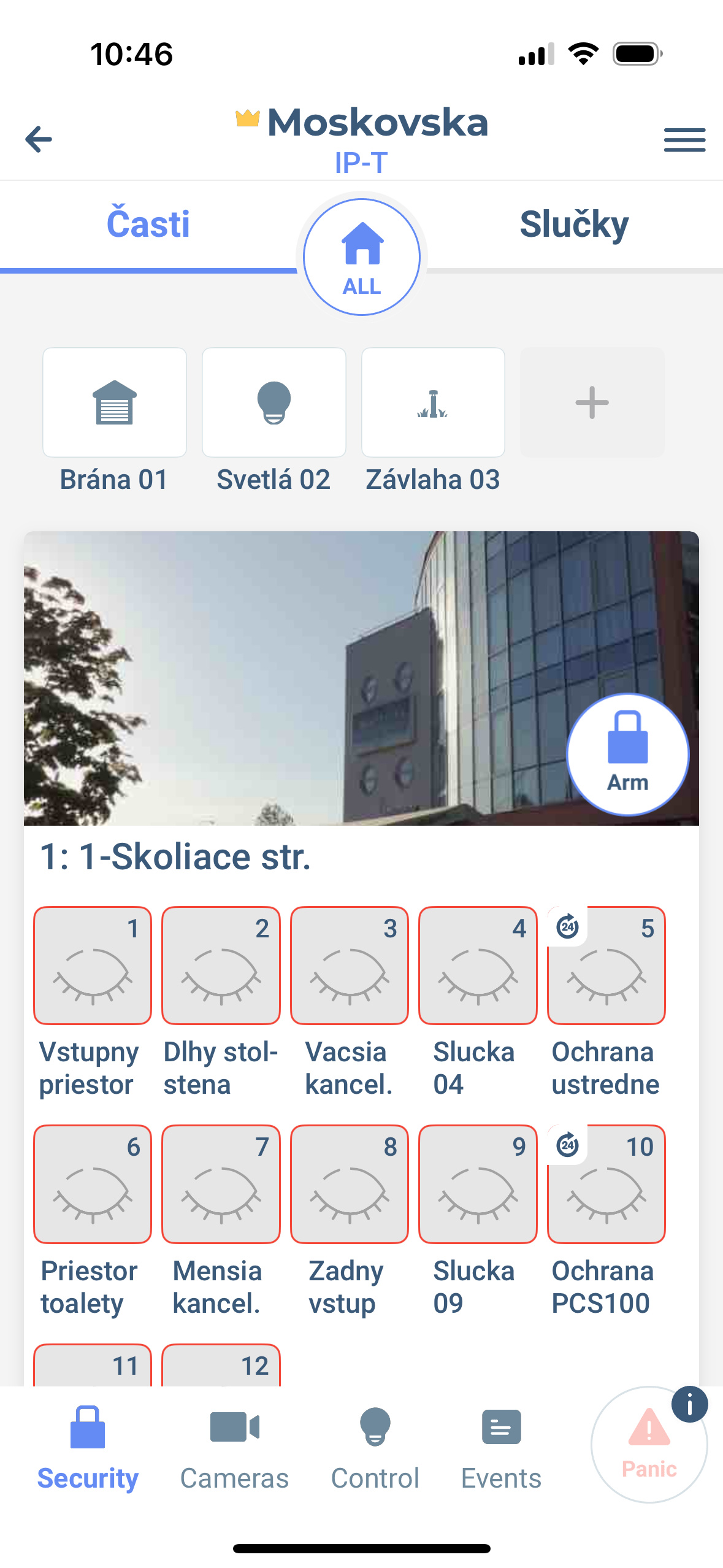Open zone 8 Zadny vstup
This screenshot has height=1568, width=723.
(x=350, y=1184)
